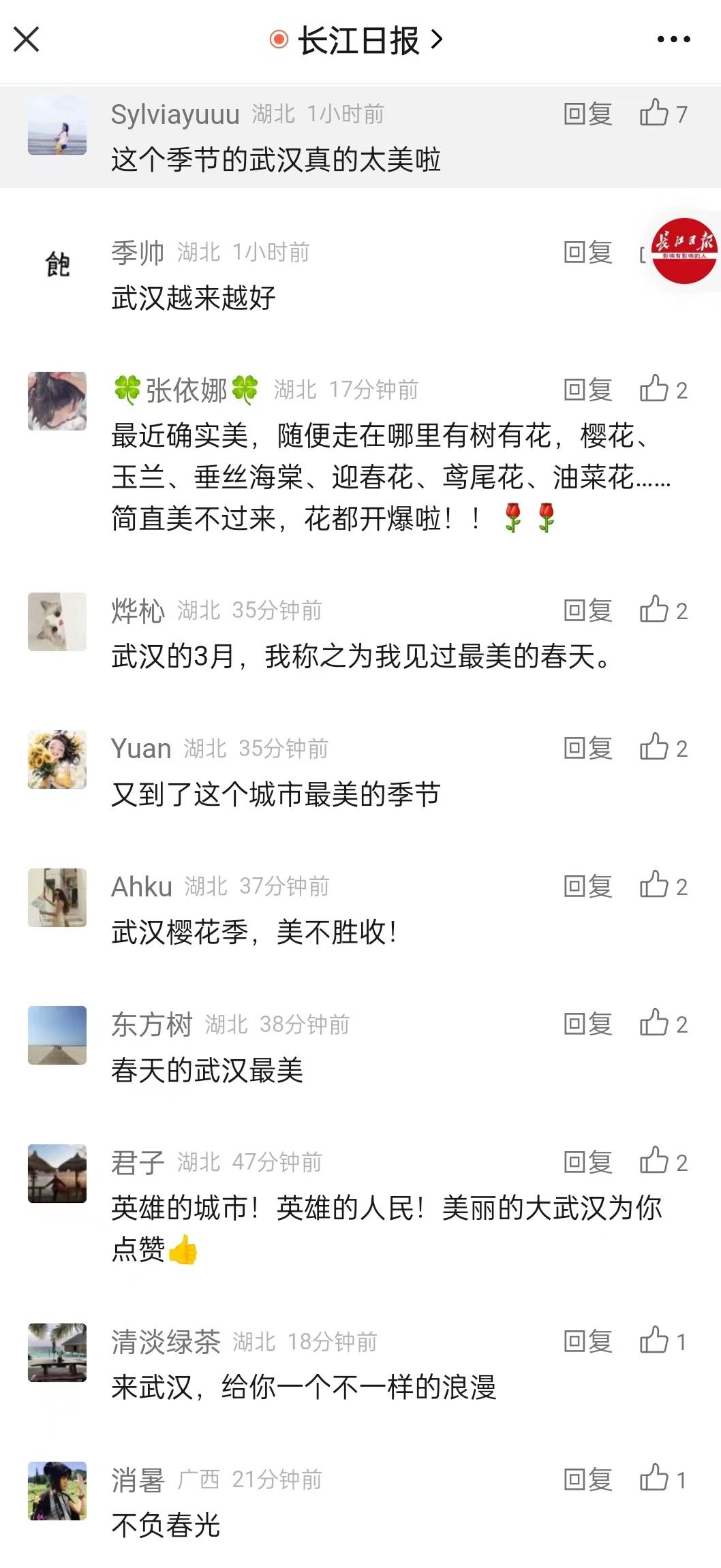Reply to 东方树's comment
Viewport: 721px width, 1568px height.
coord(587,1024)
